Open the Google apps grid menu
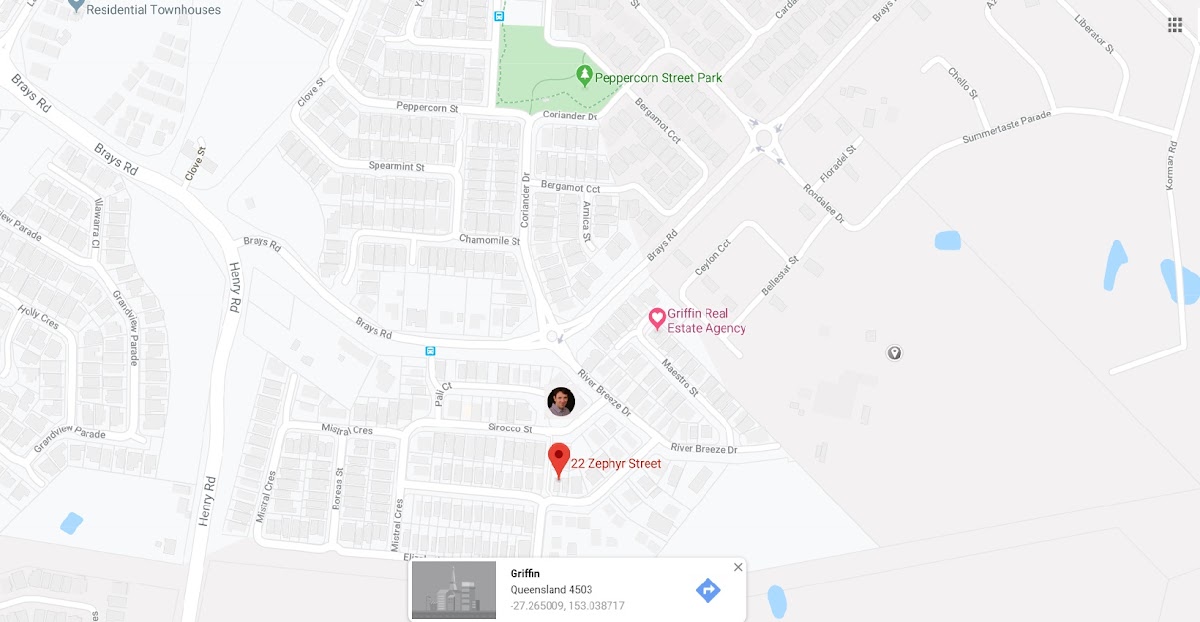Screen dimensions: 1200x622 (x=1175, y=25)
